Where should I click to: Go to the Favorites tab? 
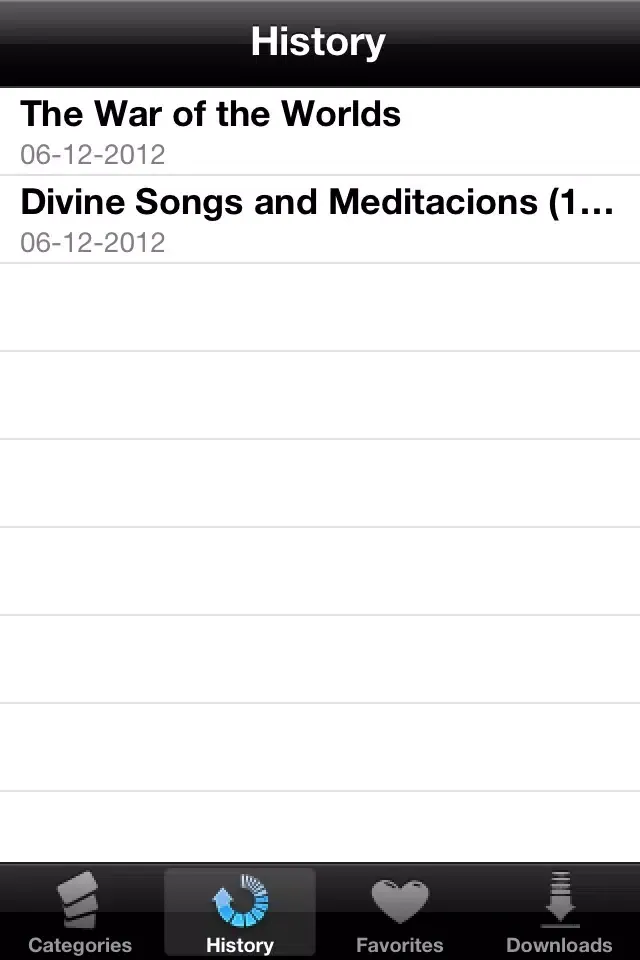click(399, 912)
